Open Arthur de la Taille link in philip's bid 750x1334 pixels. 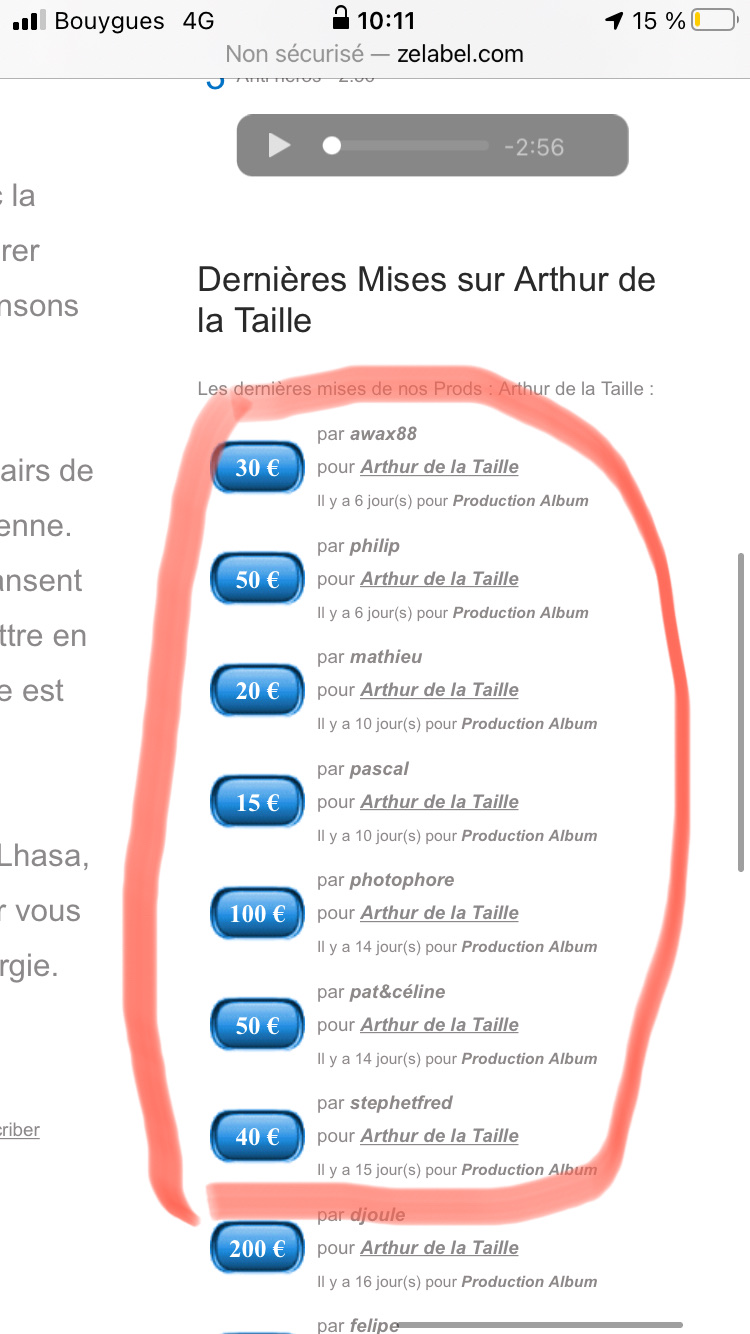(439, 579)
